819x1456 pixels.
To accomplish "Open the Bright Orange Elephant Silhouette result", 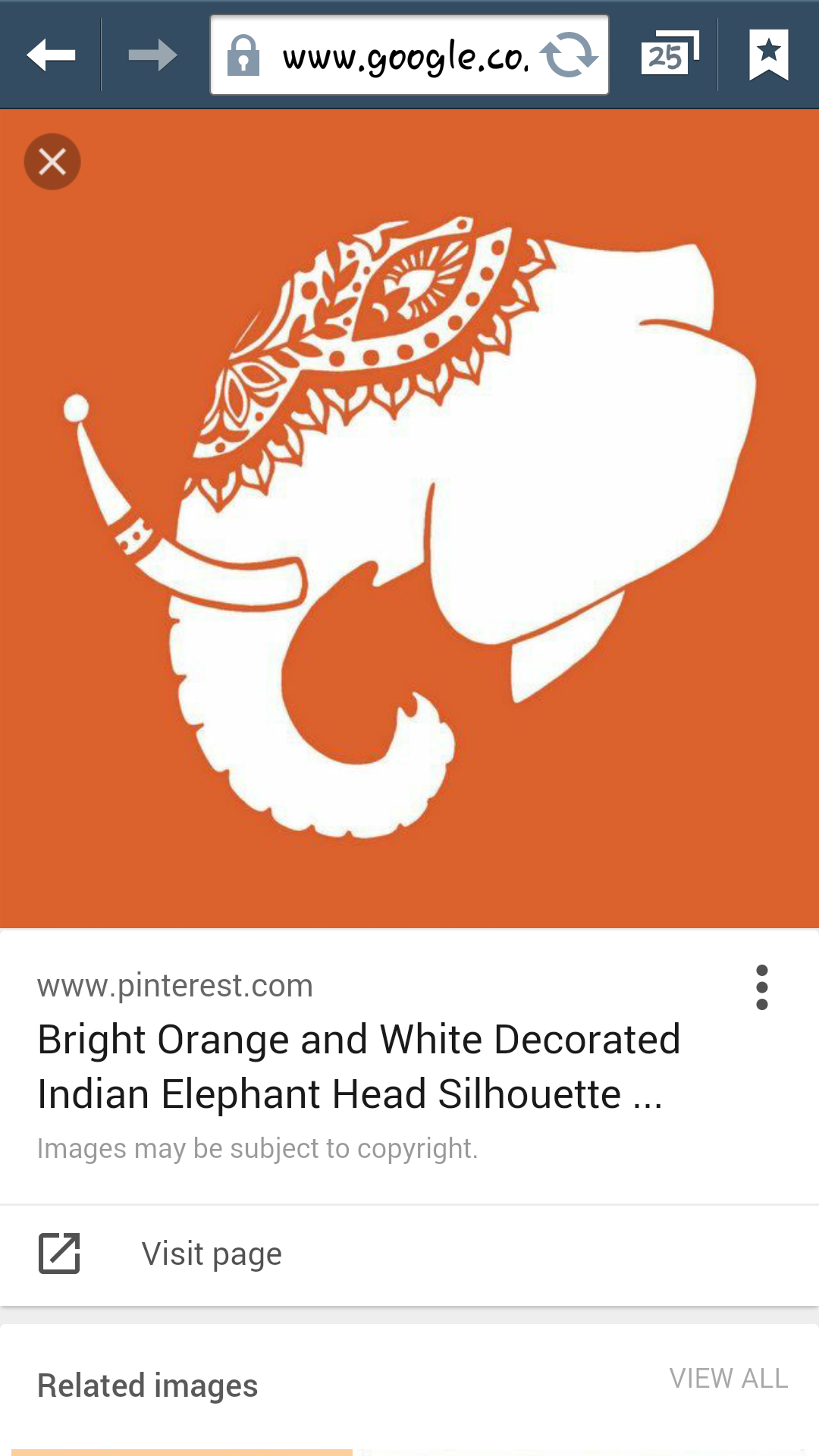I will (x=358, y=1065).
